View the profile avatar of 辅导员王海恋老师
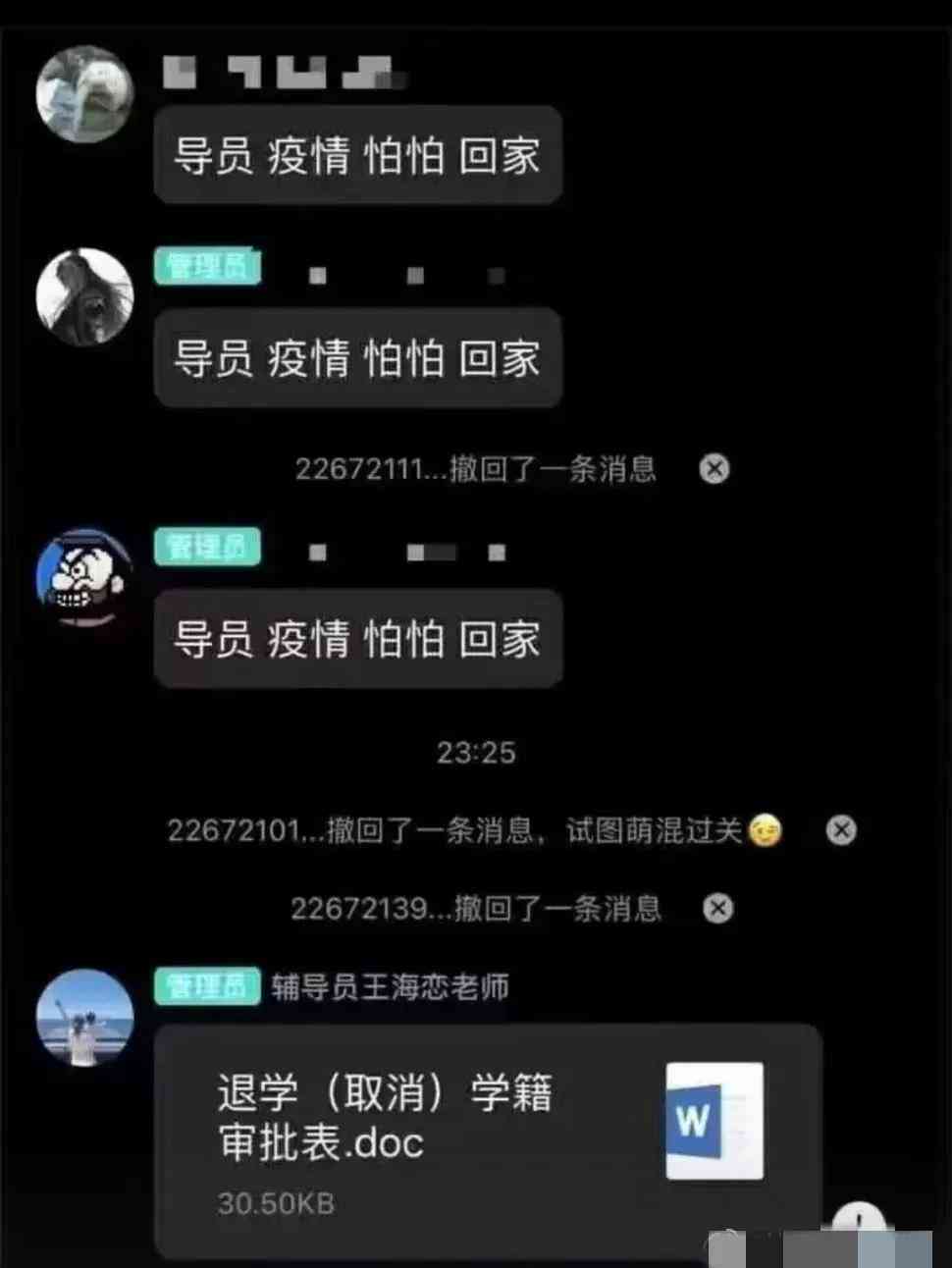Image resolution: width=952 pixels, height=1268 pixels. coord(84,1017)
